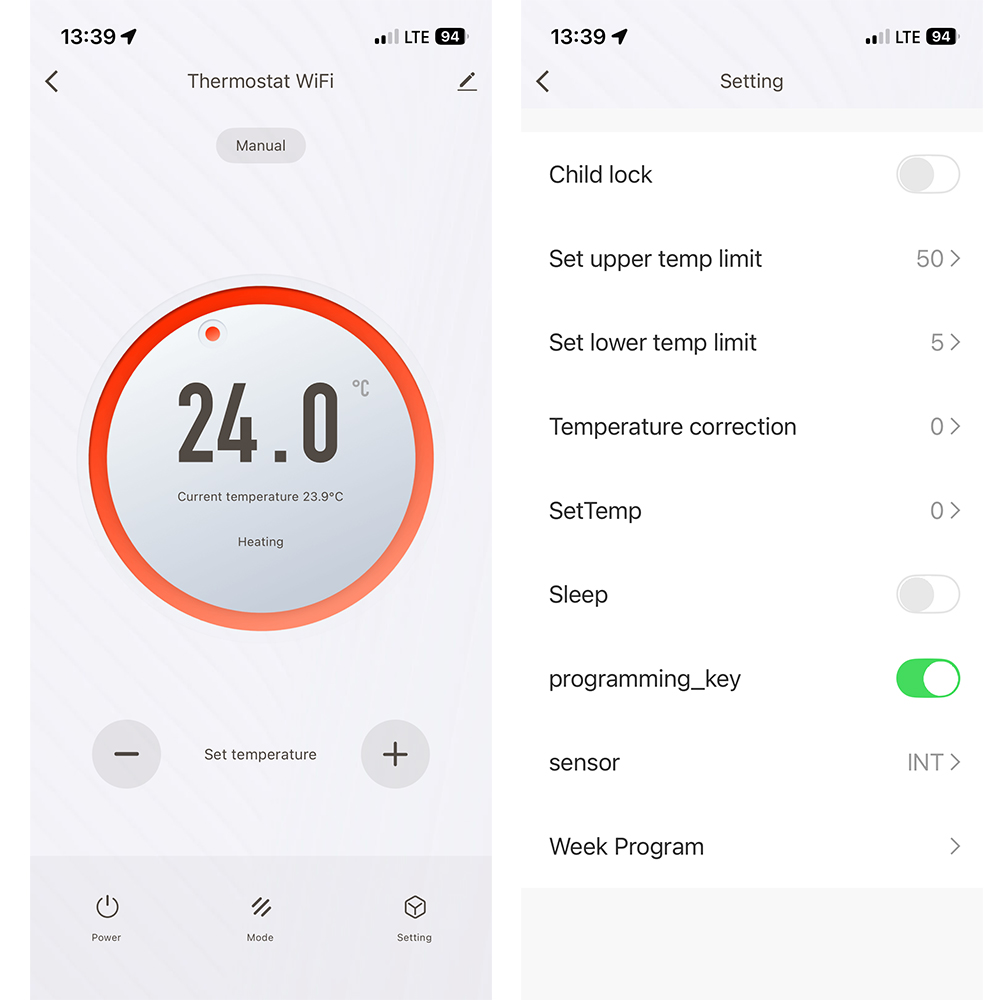Open Set lower temp limit
This screenshot has width=1000, height=1000.
pos(752,343)
